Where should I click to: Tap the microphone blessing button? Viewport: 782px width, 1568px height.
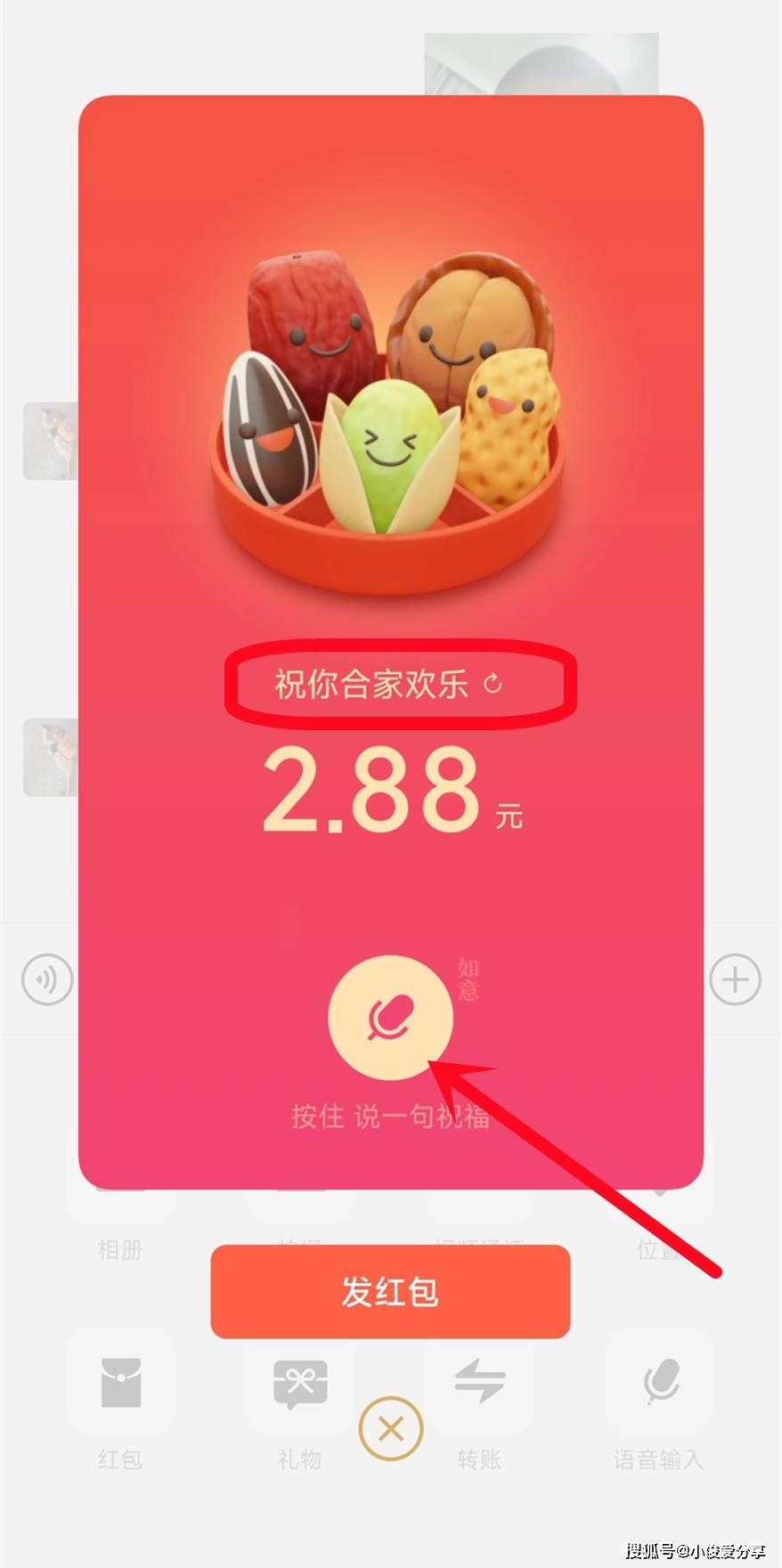pyautogui.click(x=390, y=1017)
